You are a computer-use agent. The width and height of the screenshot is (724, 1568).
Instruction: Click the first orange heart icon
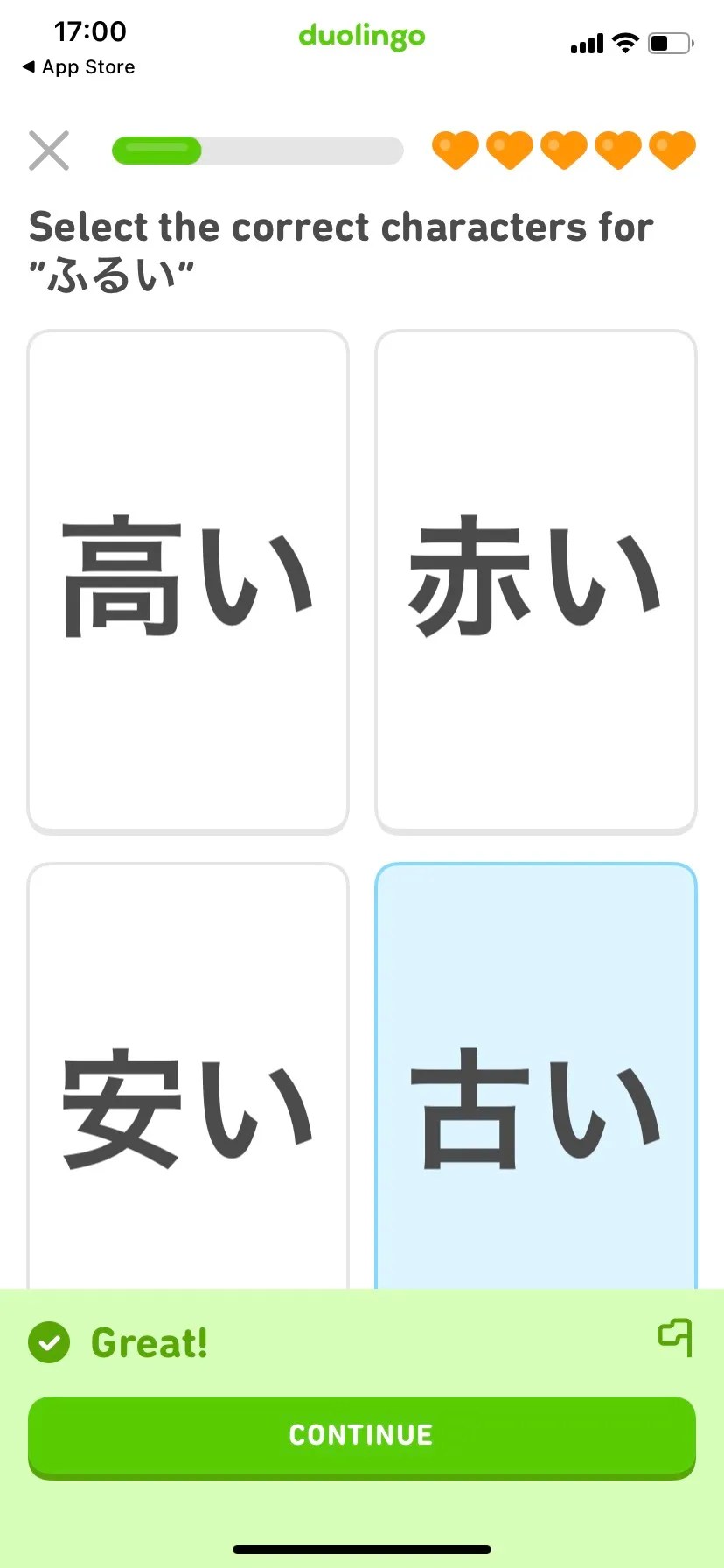(x=456, y=149)
